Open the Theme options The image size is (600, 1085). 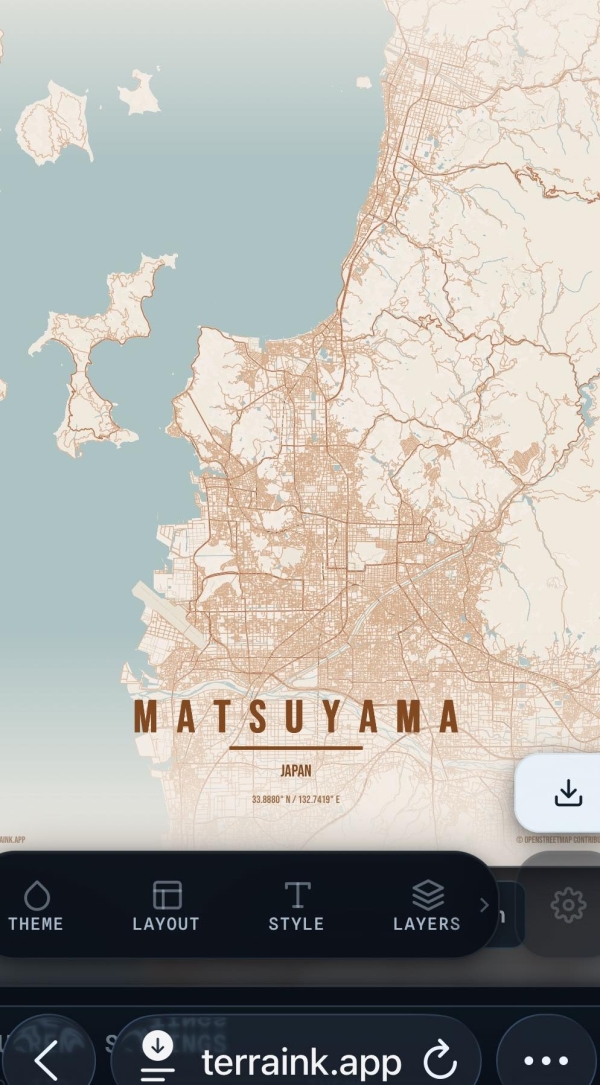pos(36,906)
